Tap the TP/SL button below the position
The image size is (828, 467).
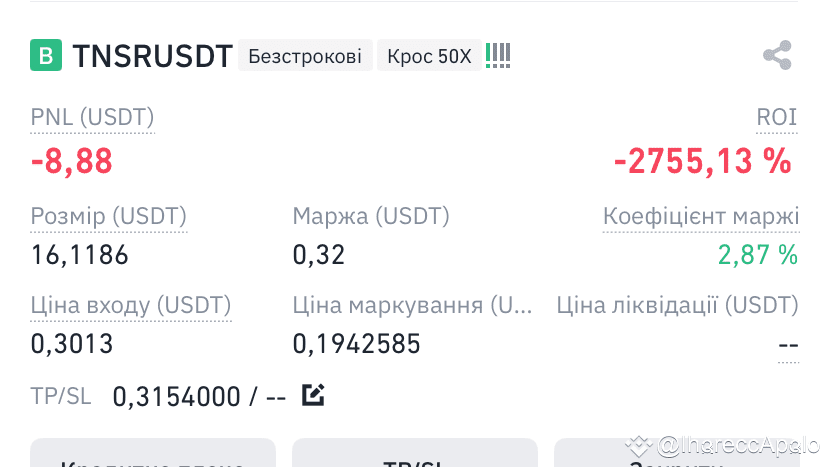(414, 455)
